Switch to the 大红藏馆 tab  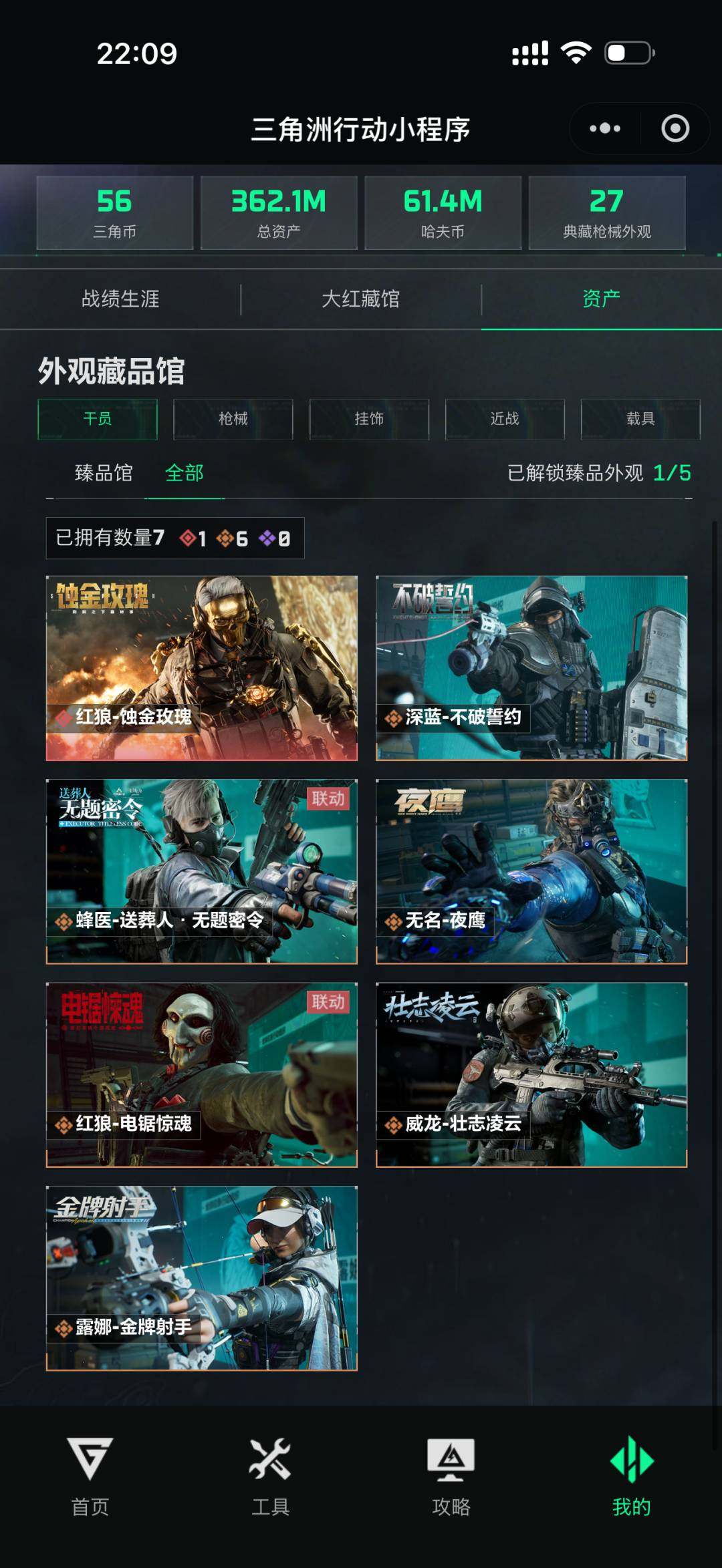click(x=360, y=300)
